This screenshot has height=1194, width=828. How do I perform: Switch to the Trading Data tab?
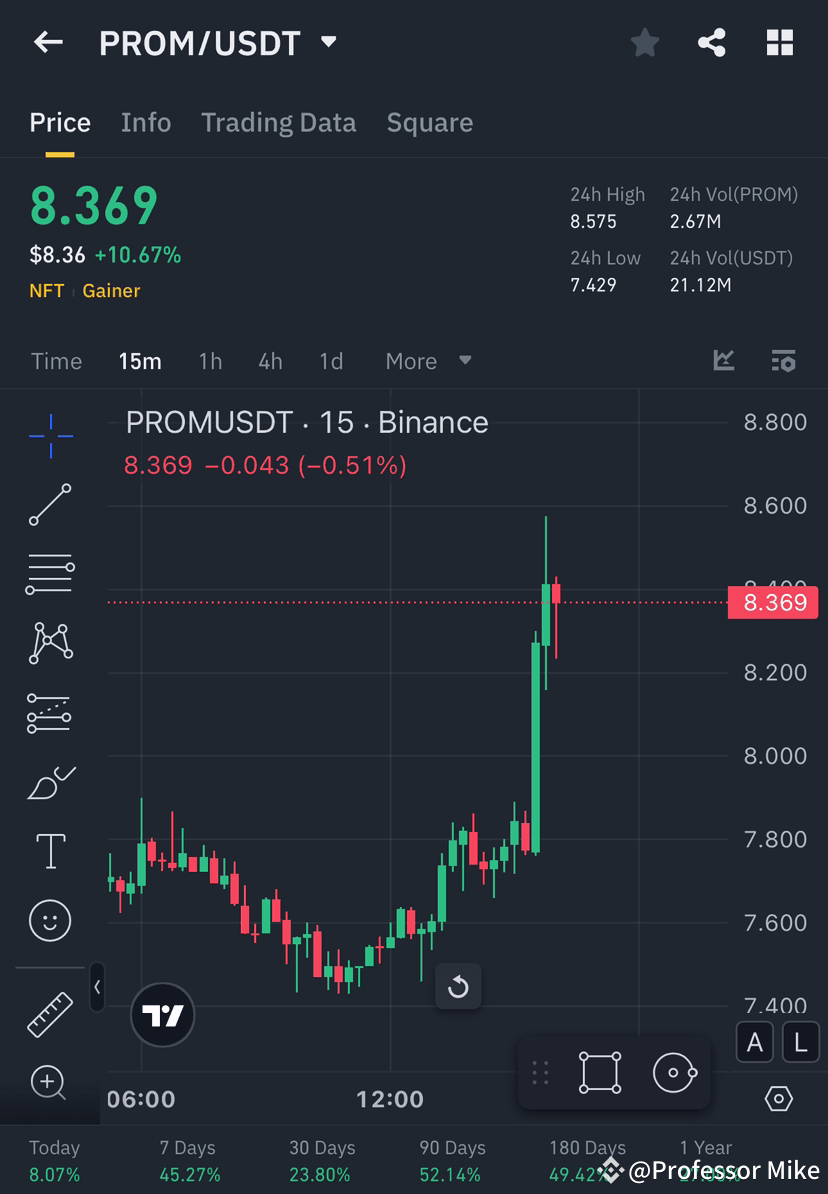pos(278,122)
